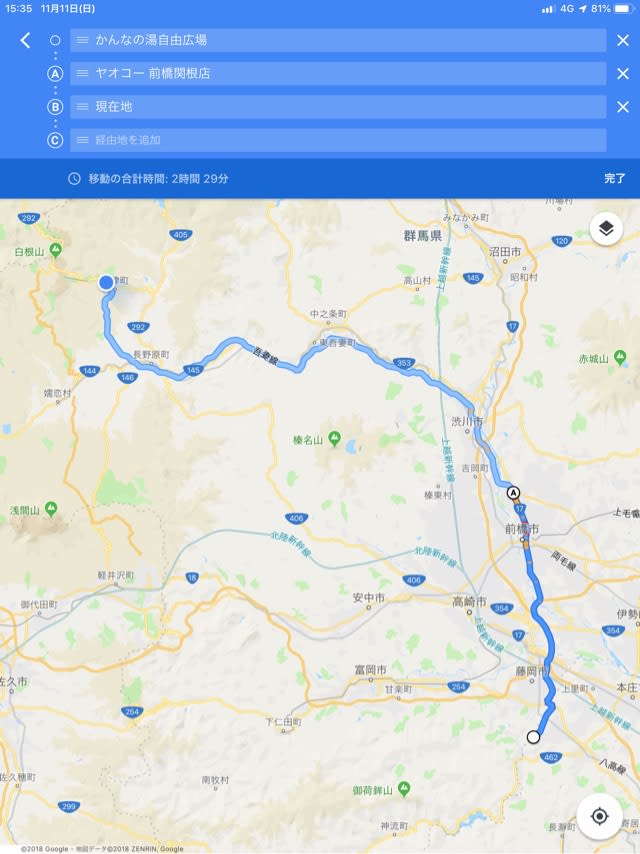Remove the ヤオコー 前橋関根店 waypoint
This screenshot has width=640, height=854.
click(622, 73)
